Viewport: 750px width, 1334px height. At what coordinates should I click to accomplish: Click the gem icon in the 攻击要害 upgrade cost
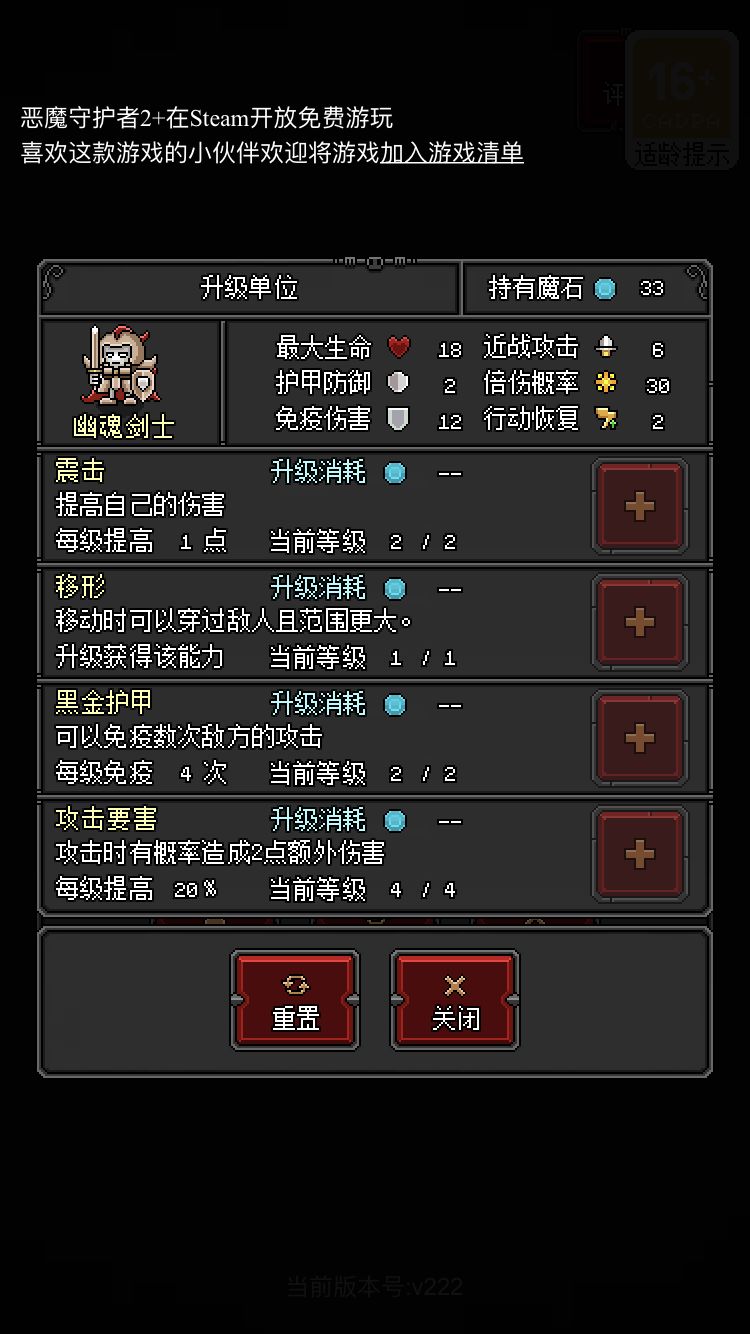pos(395,820)
